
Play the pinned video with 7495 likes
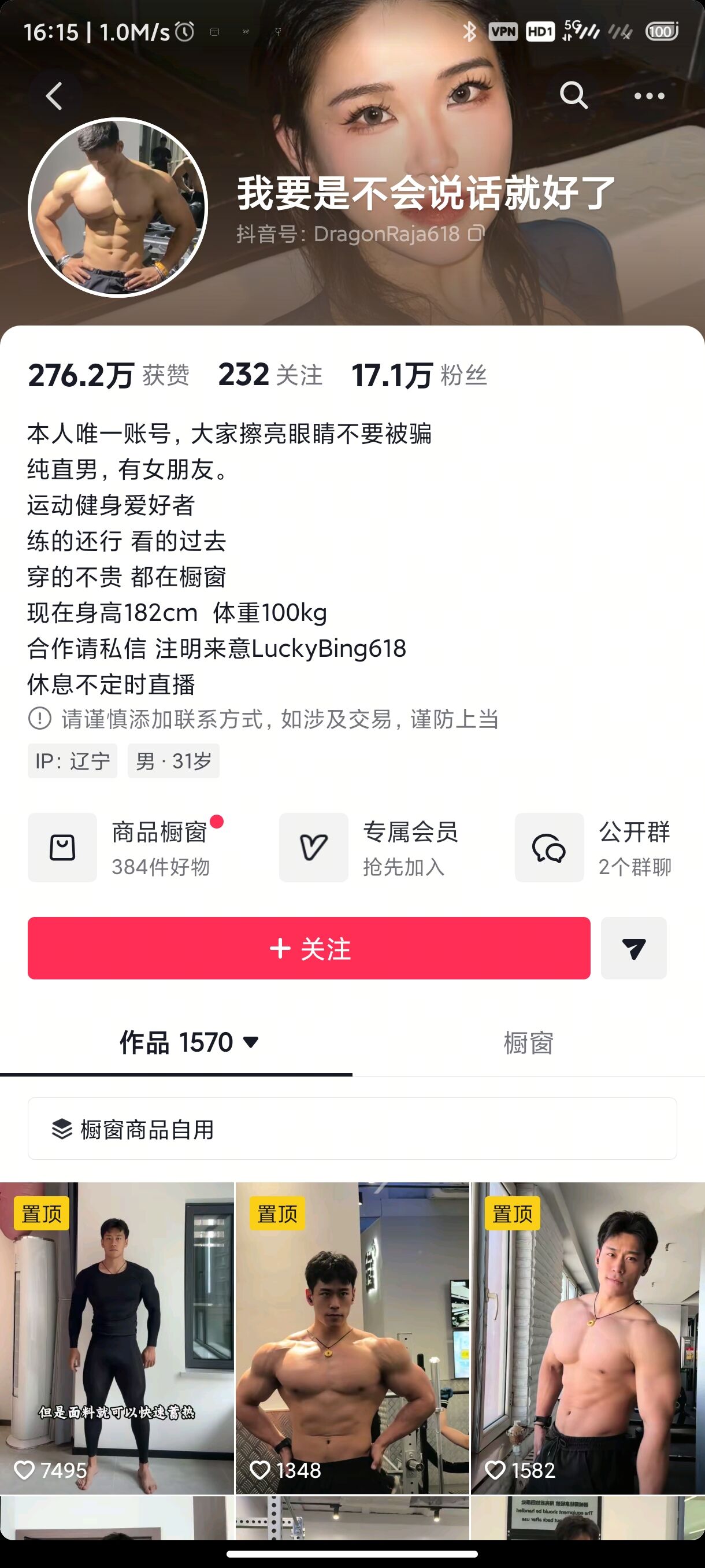point(117,1339)
